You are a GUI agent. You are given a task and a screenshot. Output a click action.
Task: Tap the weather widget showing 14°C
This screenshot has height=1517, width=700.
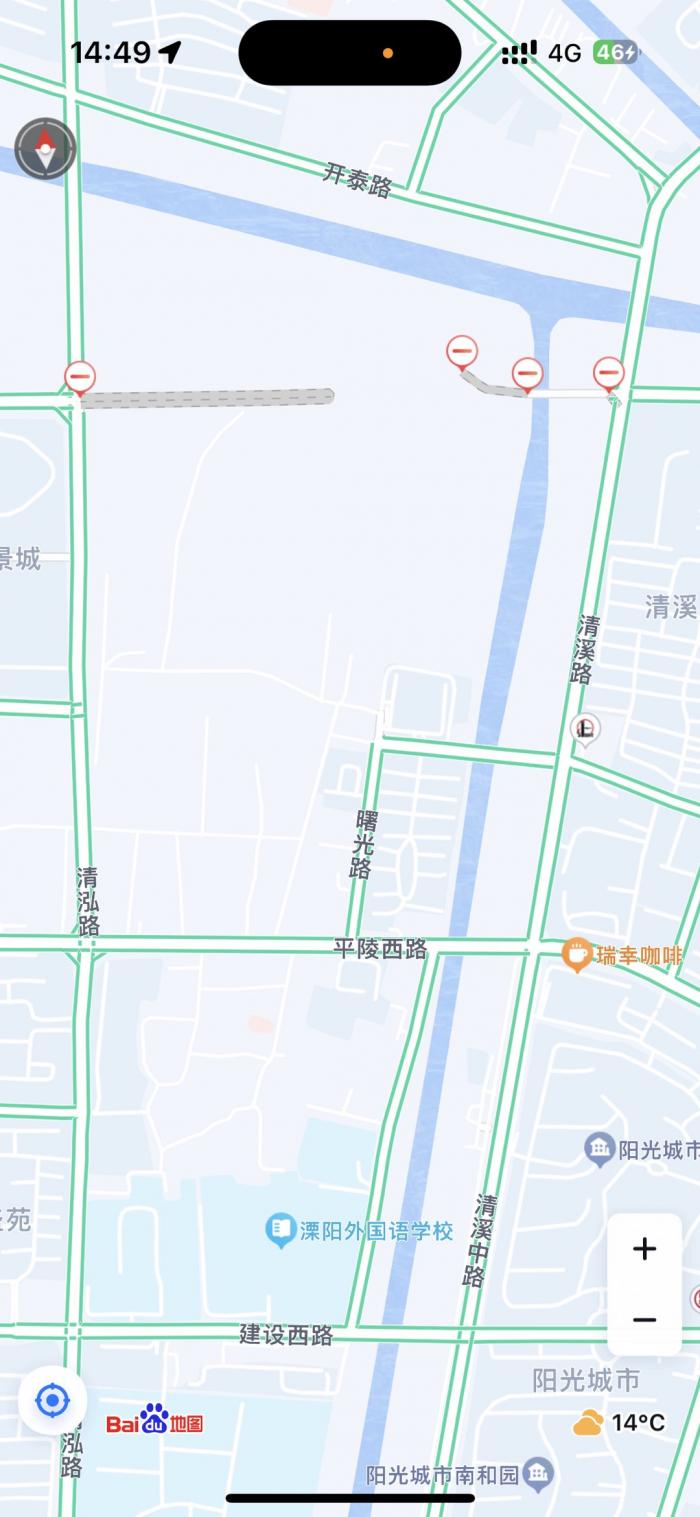coord(619,1422)
